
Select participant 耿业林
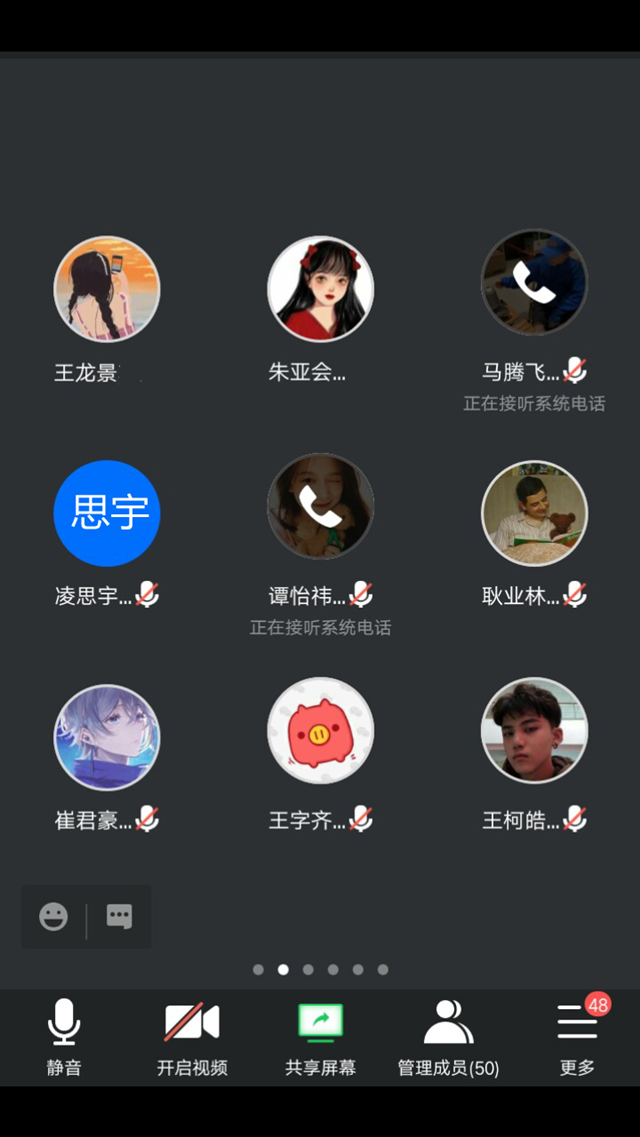[534, 513]
